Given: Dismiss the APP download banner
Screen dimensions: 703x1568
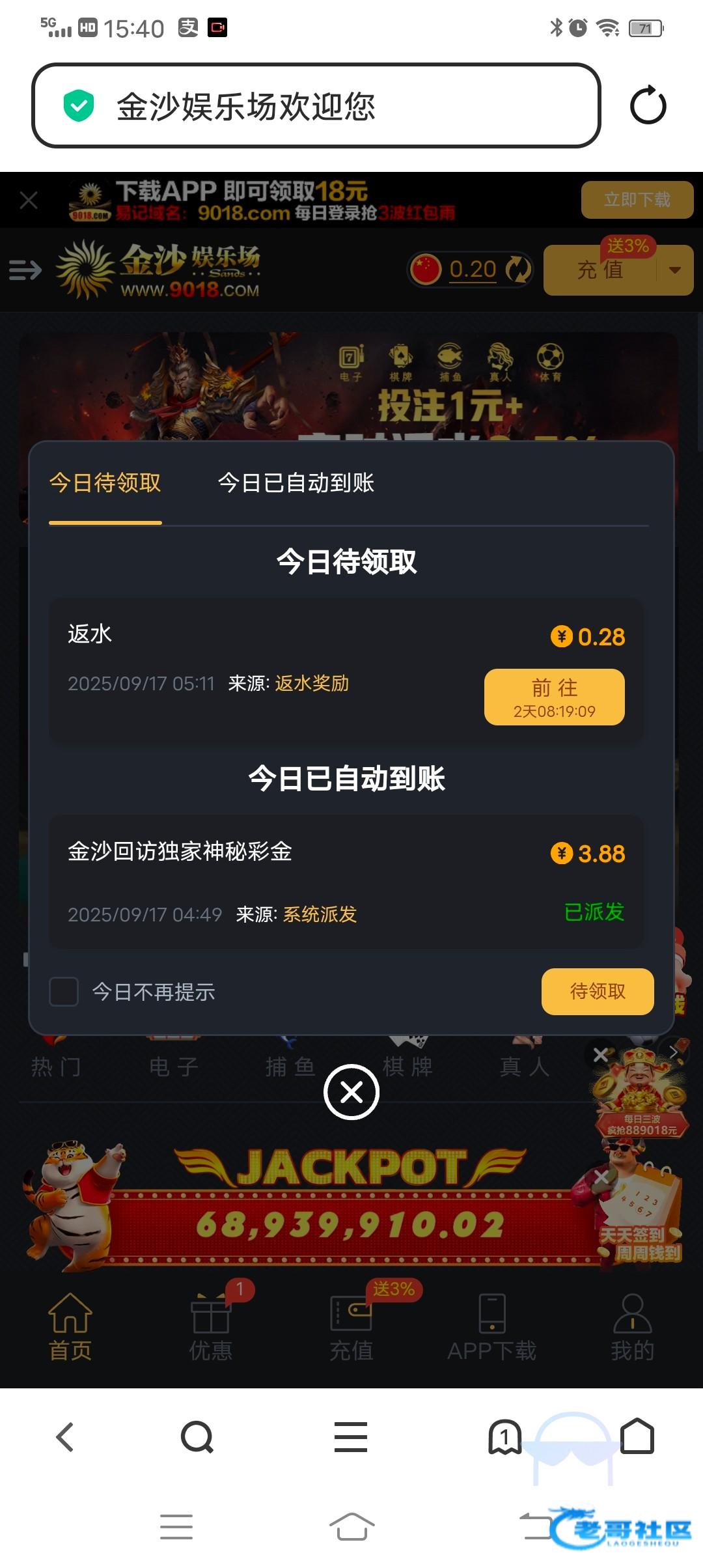Looking at the screenshot, I should coord(29,201).
